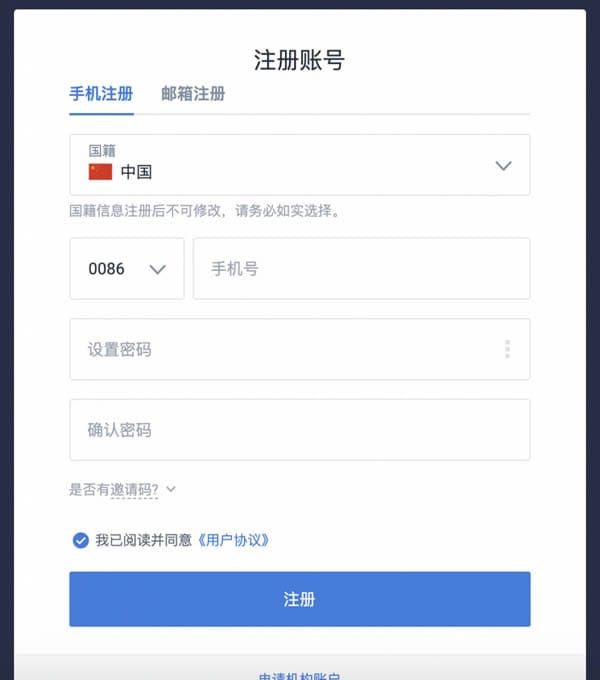Open the 0086 country code picker
Screen dimensions: 600x680
pyautogui.click(x=127, y=269)
